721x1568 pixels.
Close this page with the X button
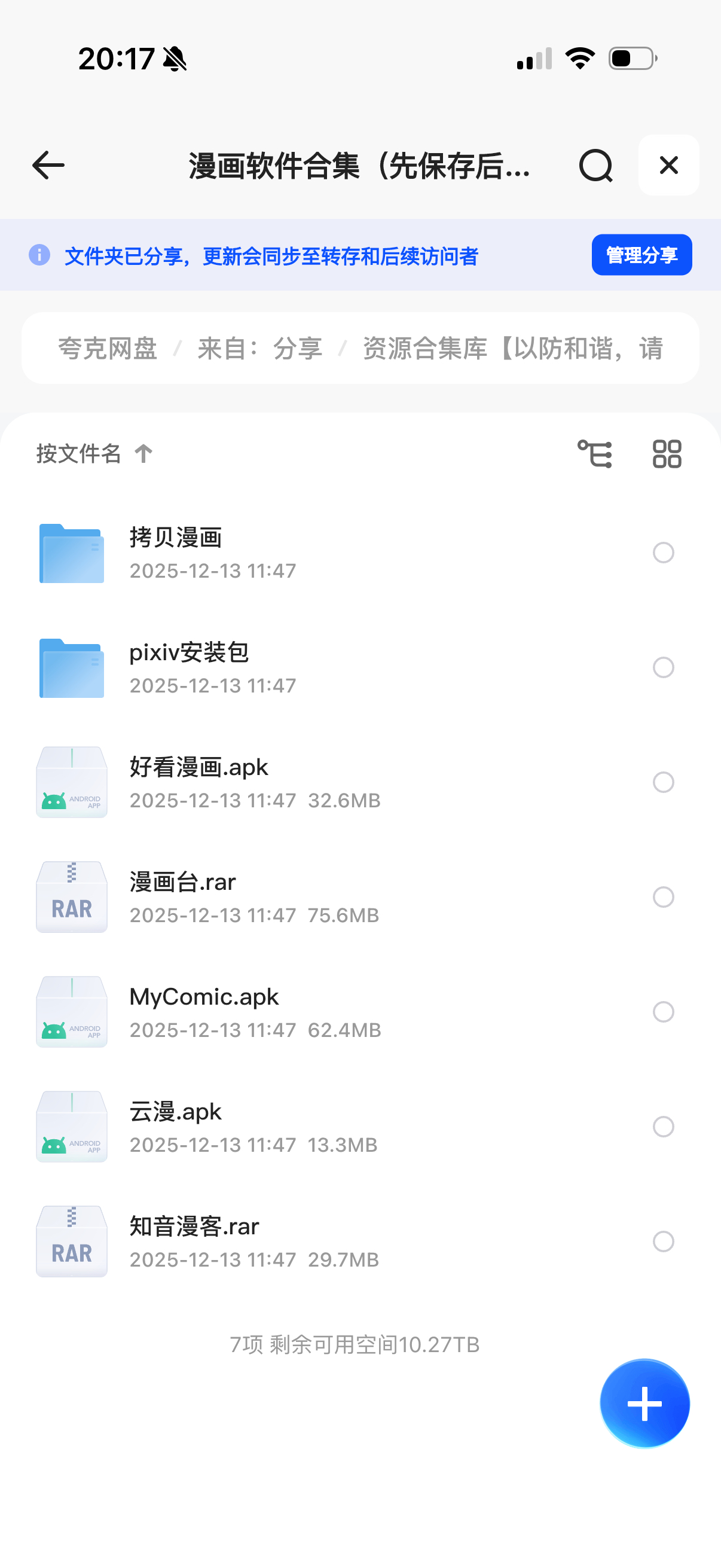click(x=668, y=166)
